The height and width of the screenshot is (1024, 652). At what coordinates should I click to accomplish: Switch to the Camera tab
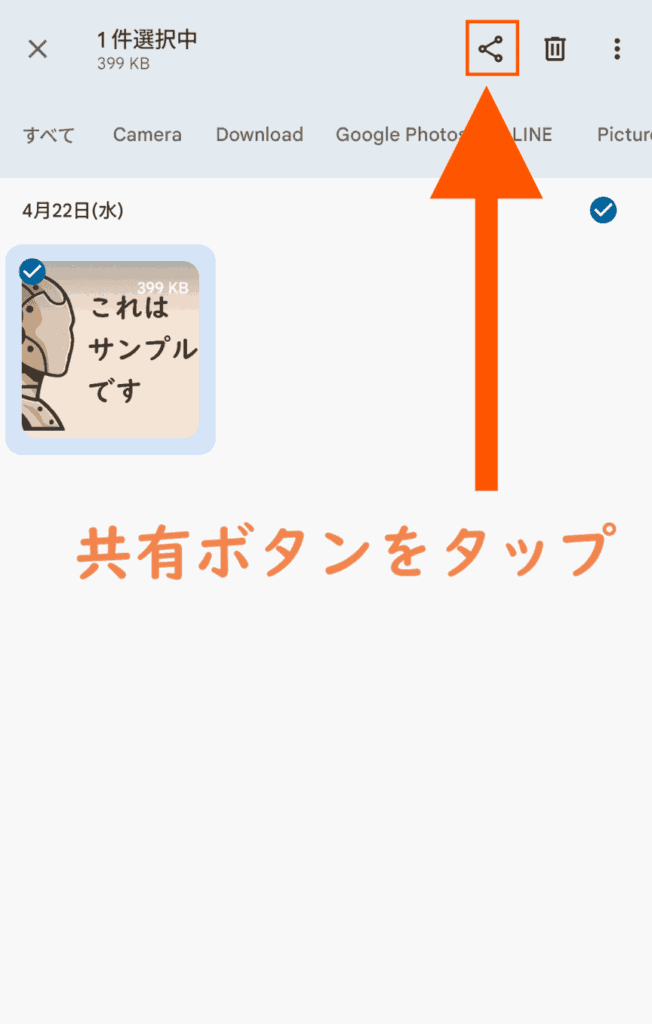click(147, 135)
